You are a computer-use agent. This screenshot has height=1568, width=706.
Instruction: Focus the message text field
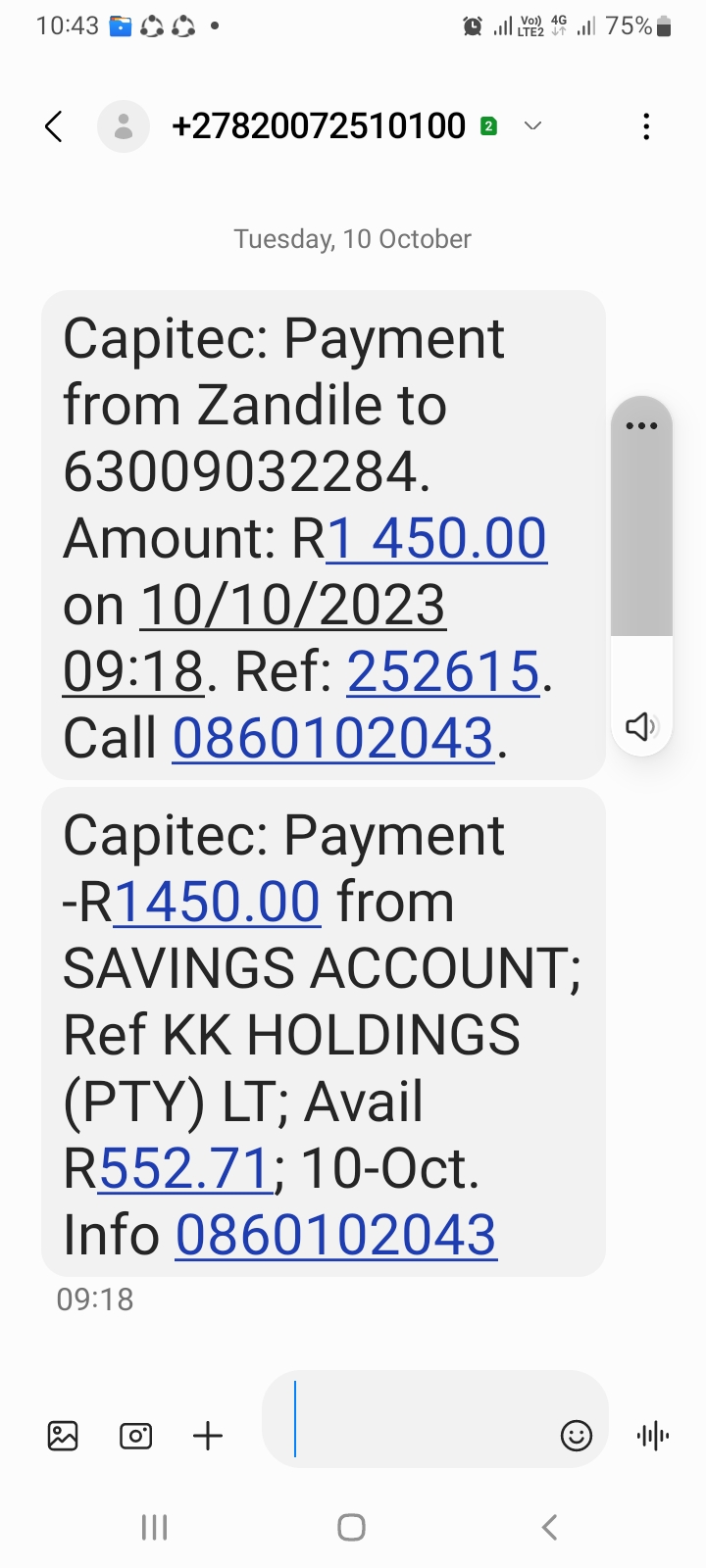coord(412,1419)
